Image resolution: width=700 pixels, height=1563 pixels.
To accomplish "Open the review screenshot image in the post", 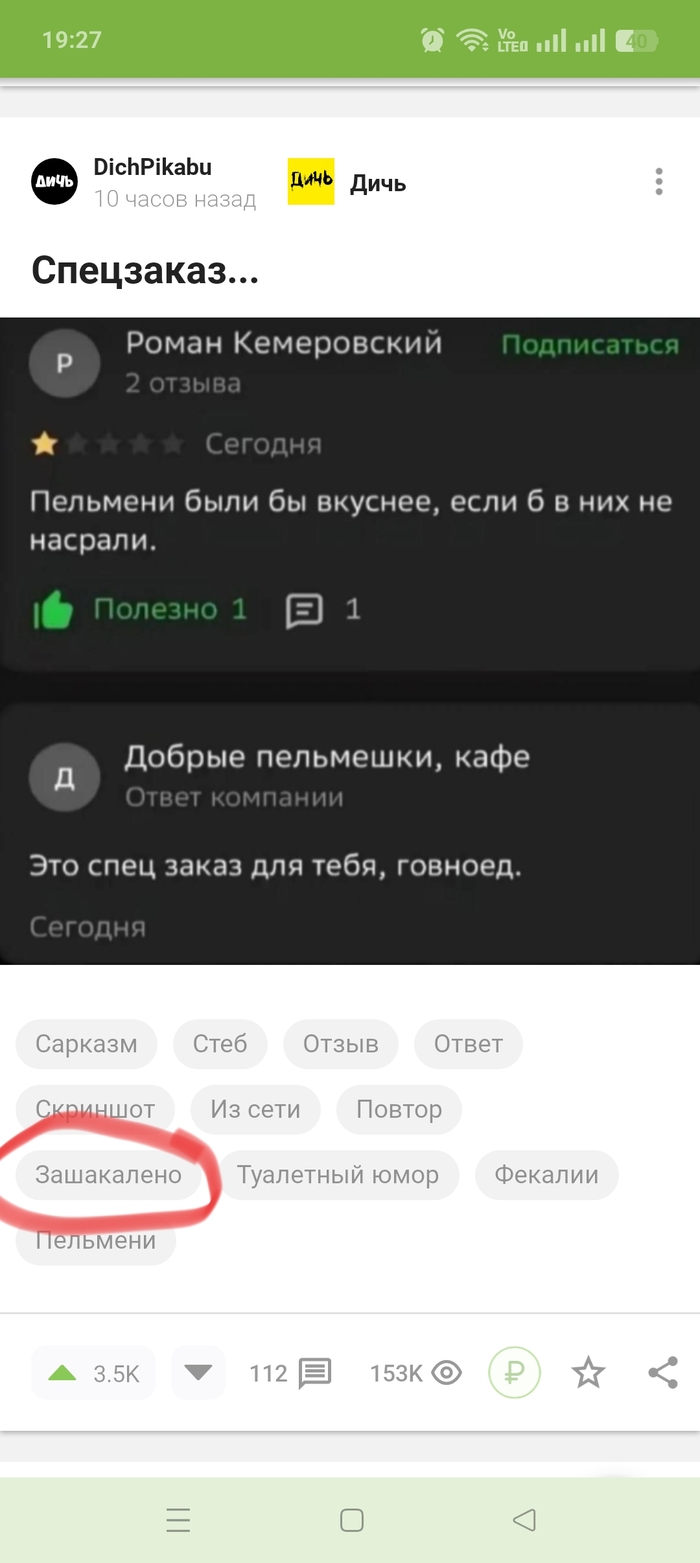I will (350, 640).
